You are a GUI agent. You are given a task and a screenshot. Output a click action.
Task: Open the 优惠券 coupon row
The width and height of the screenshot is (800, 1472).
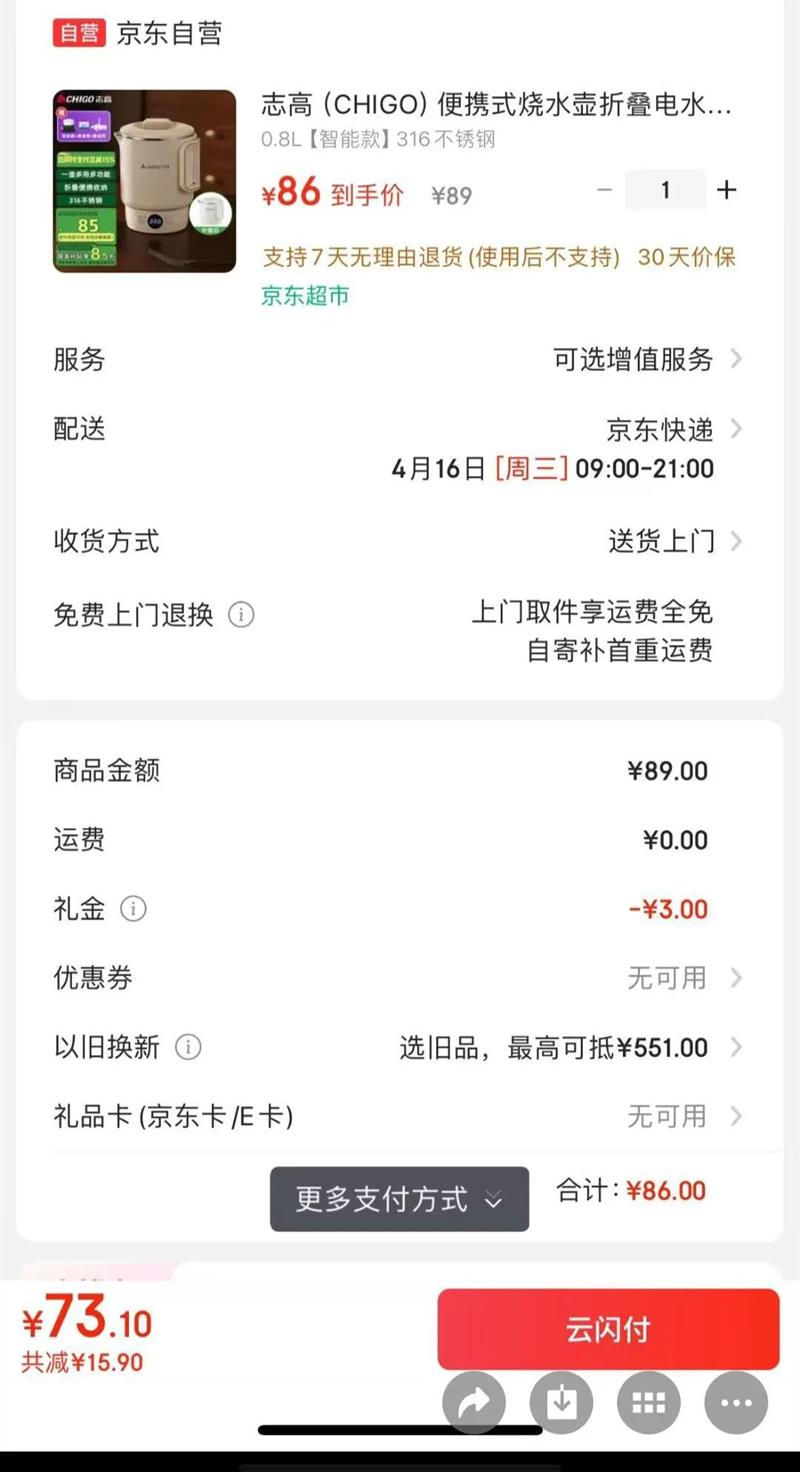pos(680,978)
